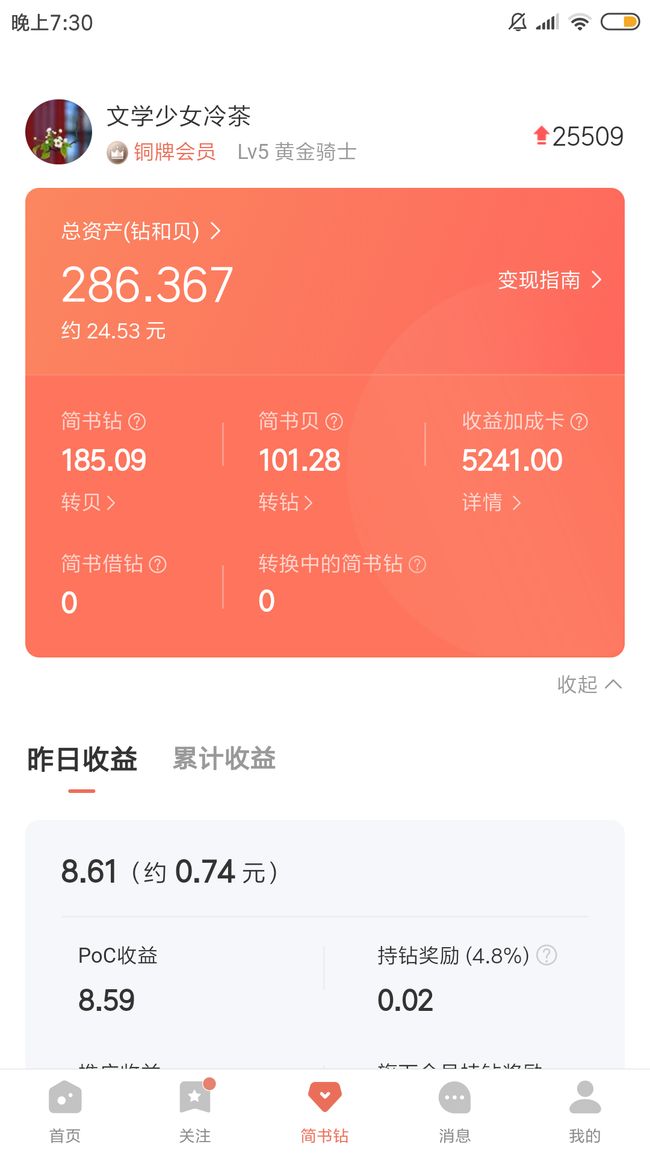Image resolution: width=650 pixels, height=1156 pixels.
Task: Open 详情 for 收益加成卡
Action: click(x=492, y=503)
